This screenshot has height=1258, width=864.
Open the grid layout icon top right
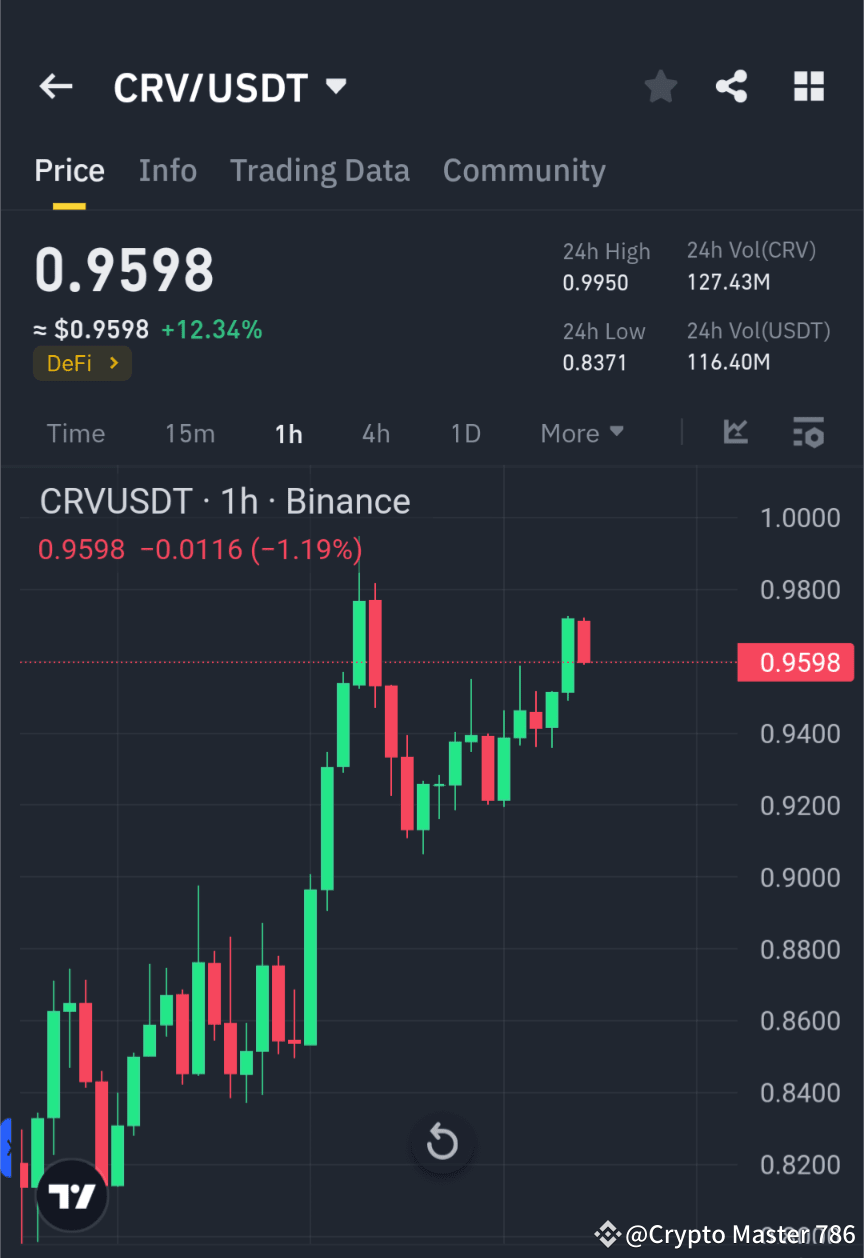pyautogui.click(x=808, y=86)
